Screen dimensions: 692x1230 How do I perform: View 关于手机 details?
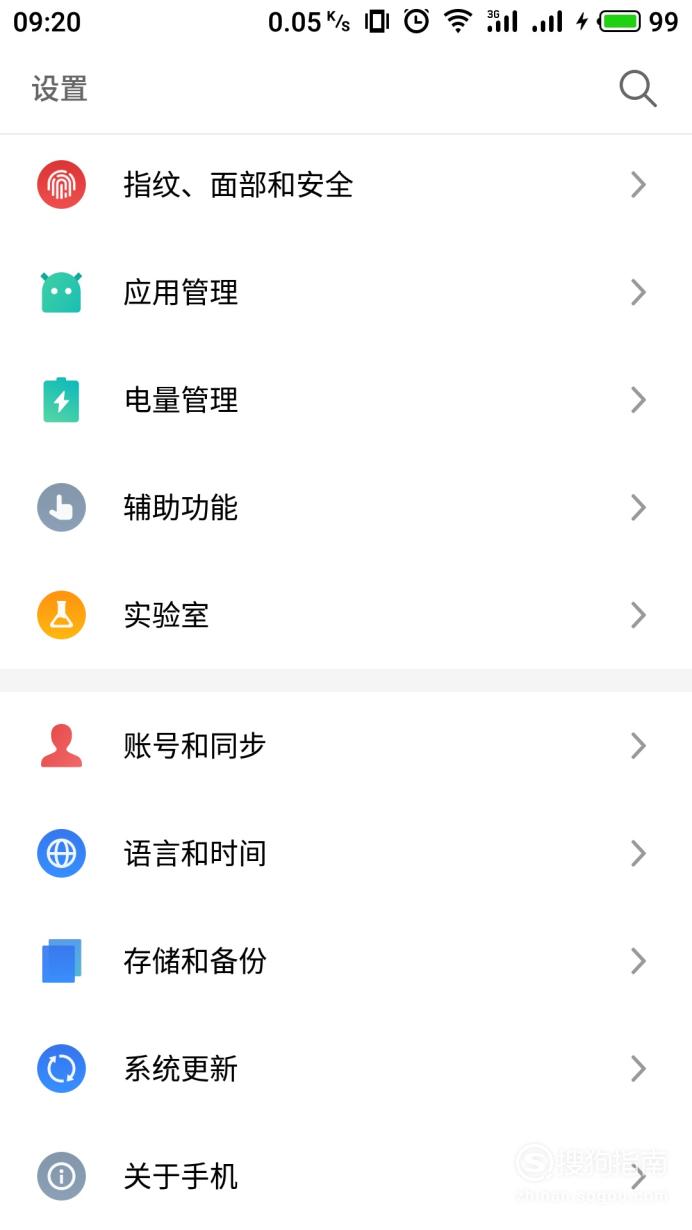346,1176
